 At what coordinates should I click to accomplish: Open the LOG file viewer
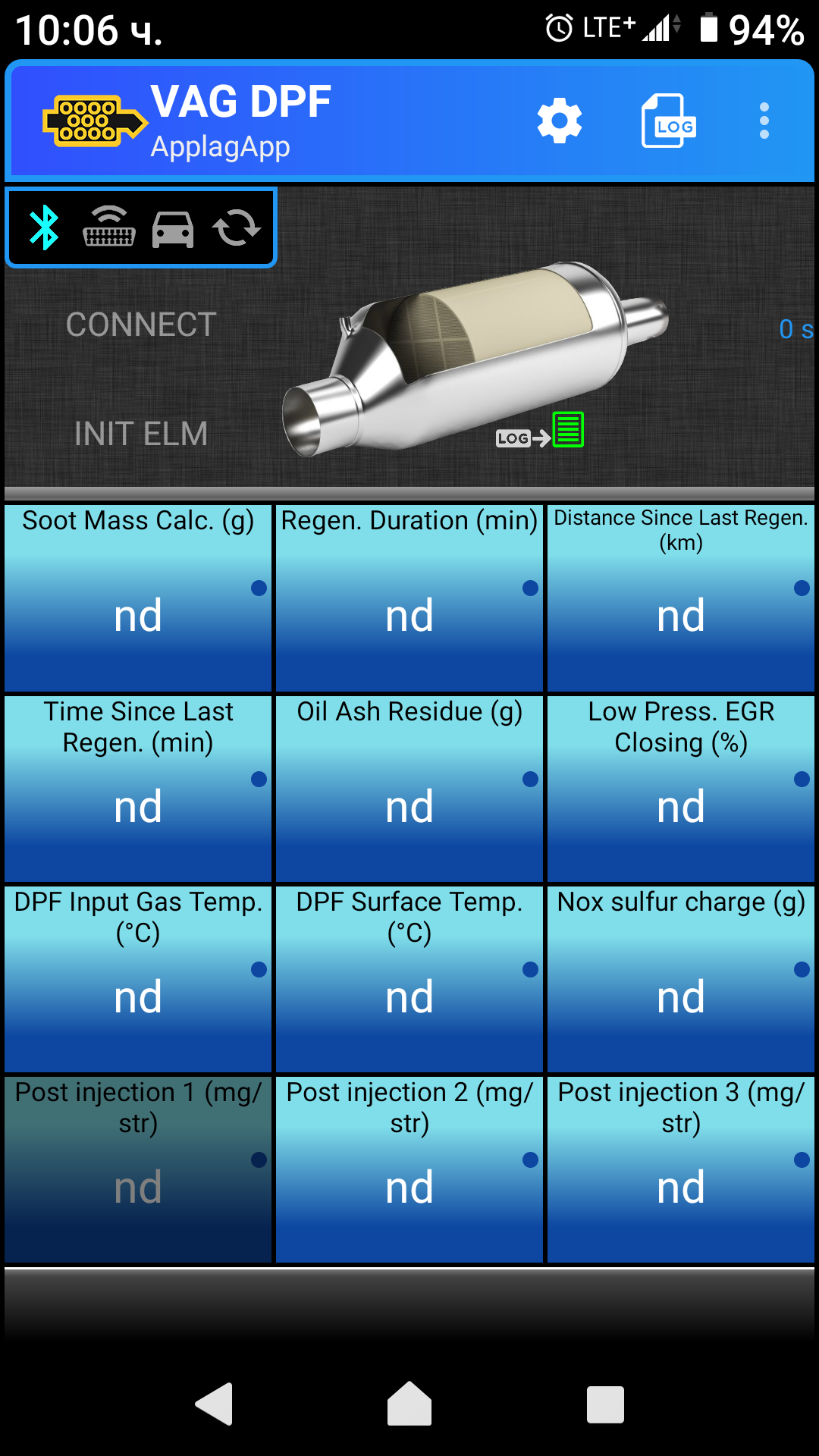pos(668,121)
